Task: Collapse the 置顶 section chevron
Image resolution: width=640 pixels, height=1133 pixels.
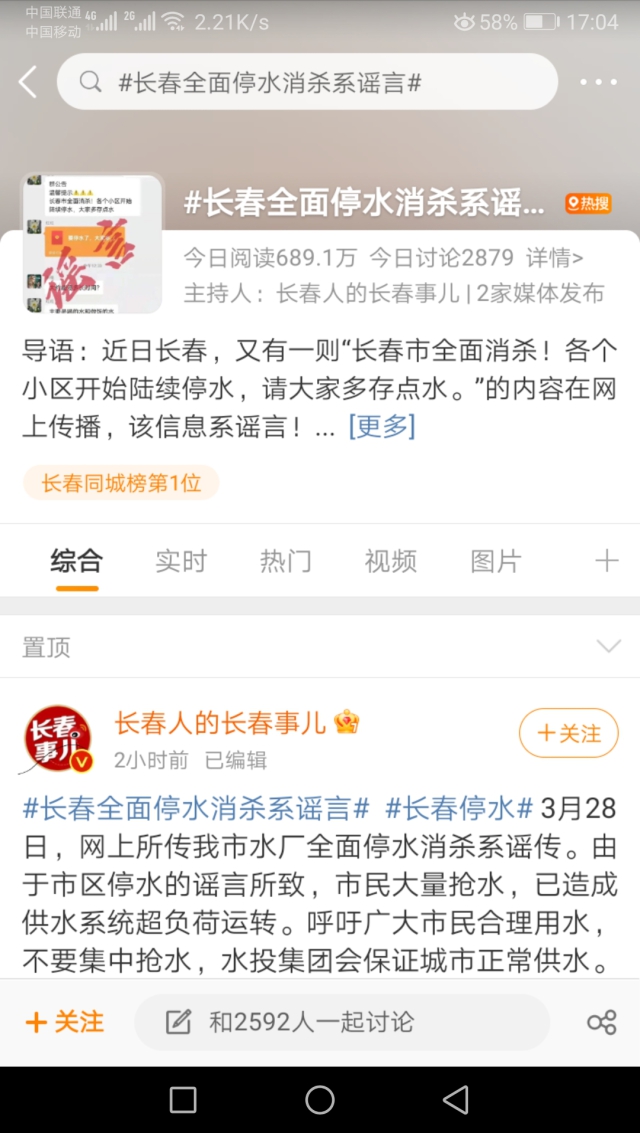Action: point(608,646)
